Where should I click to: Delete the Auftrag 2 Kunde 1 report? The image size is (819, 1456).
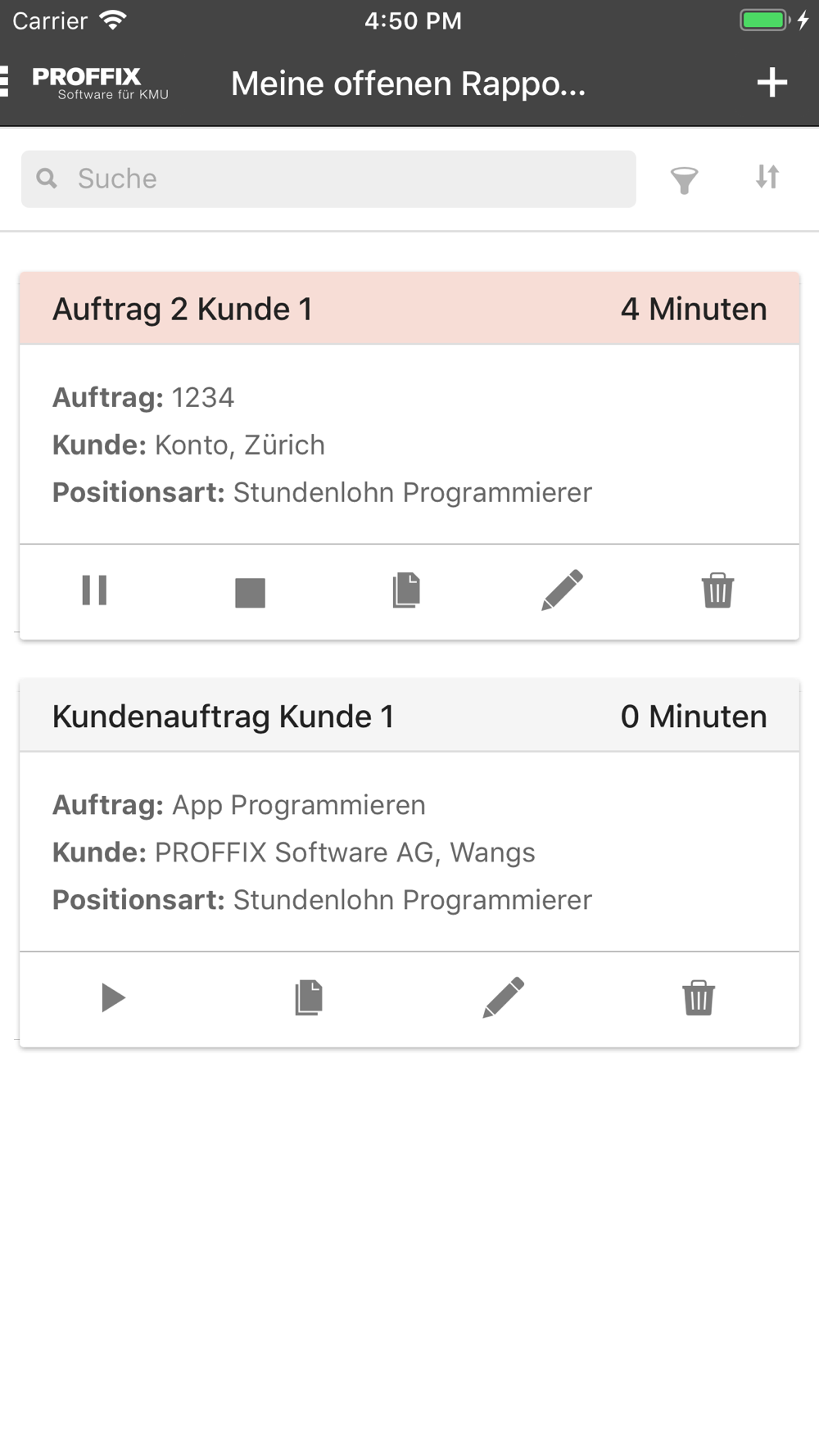[x=717, y=590]
